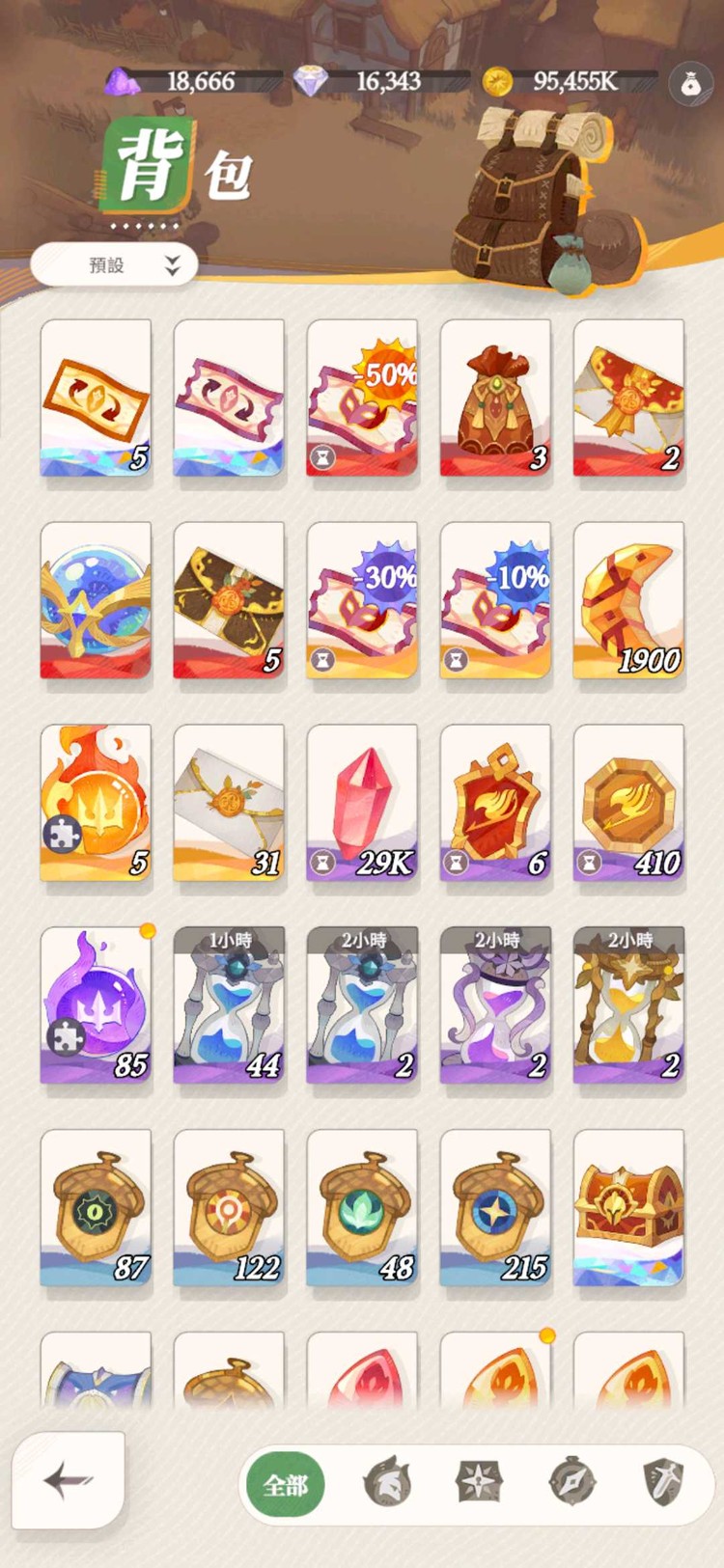Open the -50% discount ticket item
Viewport: 724px width, 1568px height.
coord(362,398)
